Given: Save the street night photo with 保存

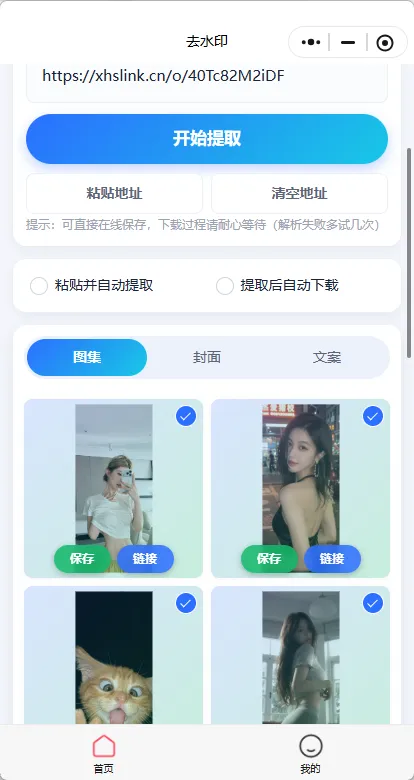Looking at the screenshot, I should 269,559.
